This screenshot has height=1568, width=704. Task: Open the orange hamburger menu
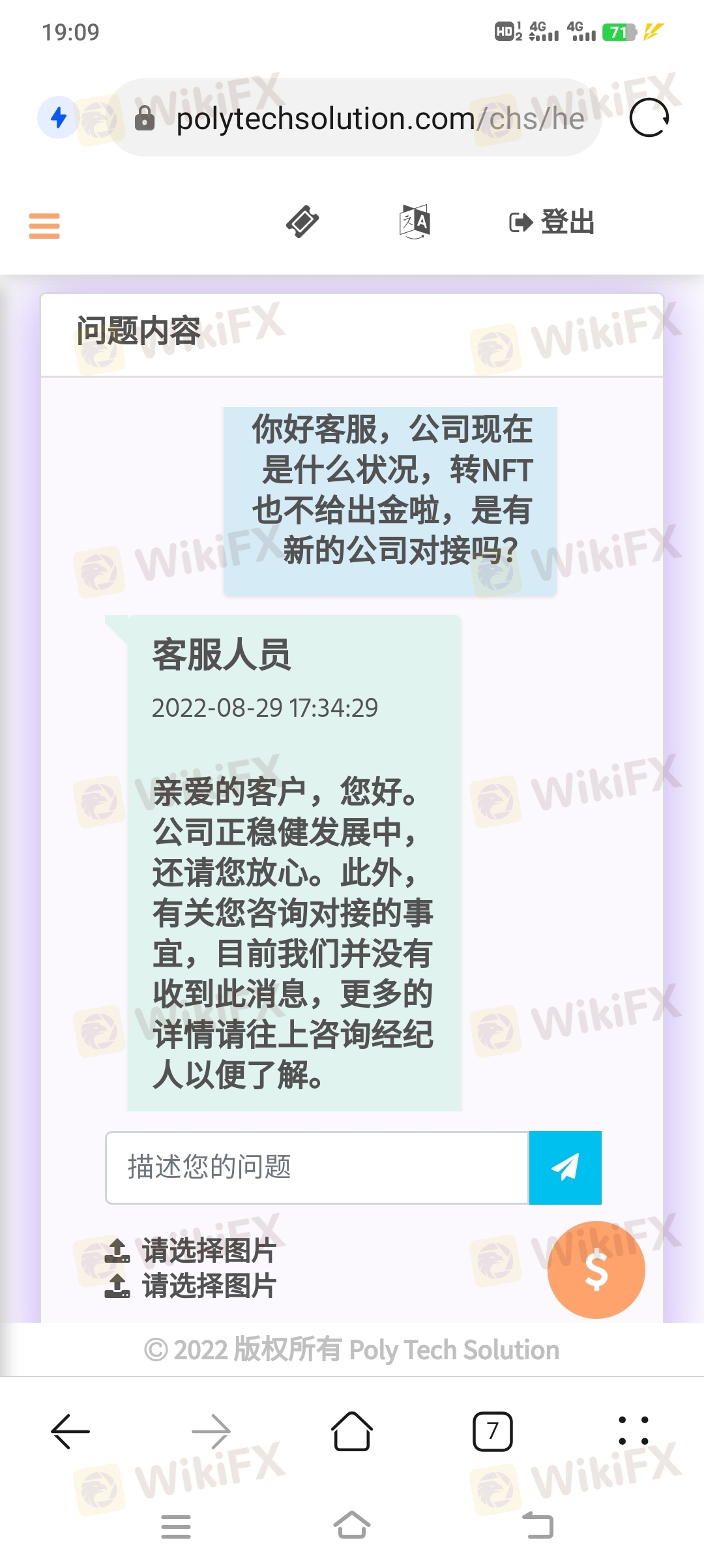[44, 226]
